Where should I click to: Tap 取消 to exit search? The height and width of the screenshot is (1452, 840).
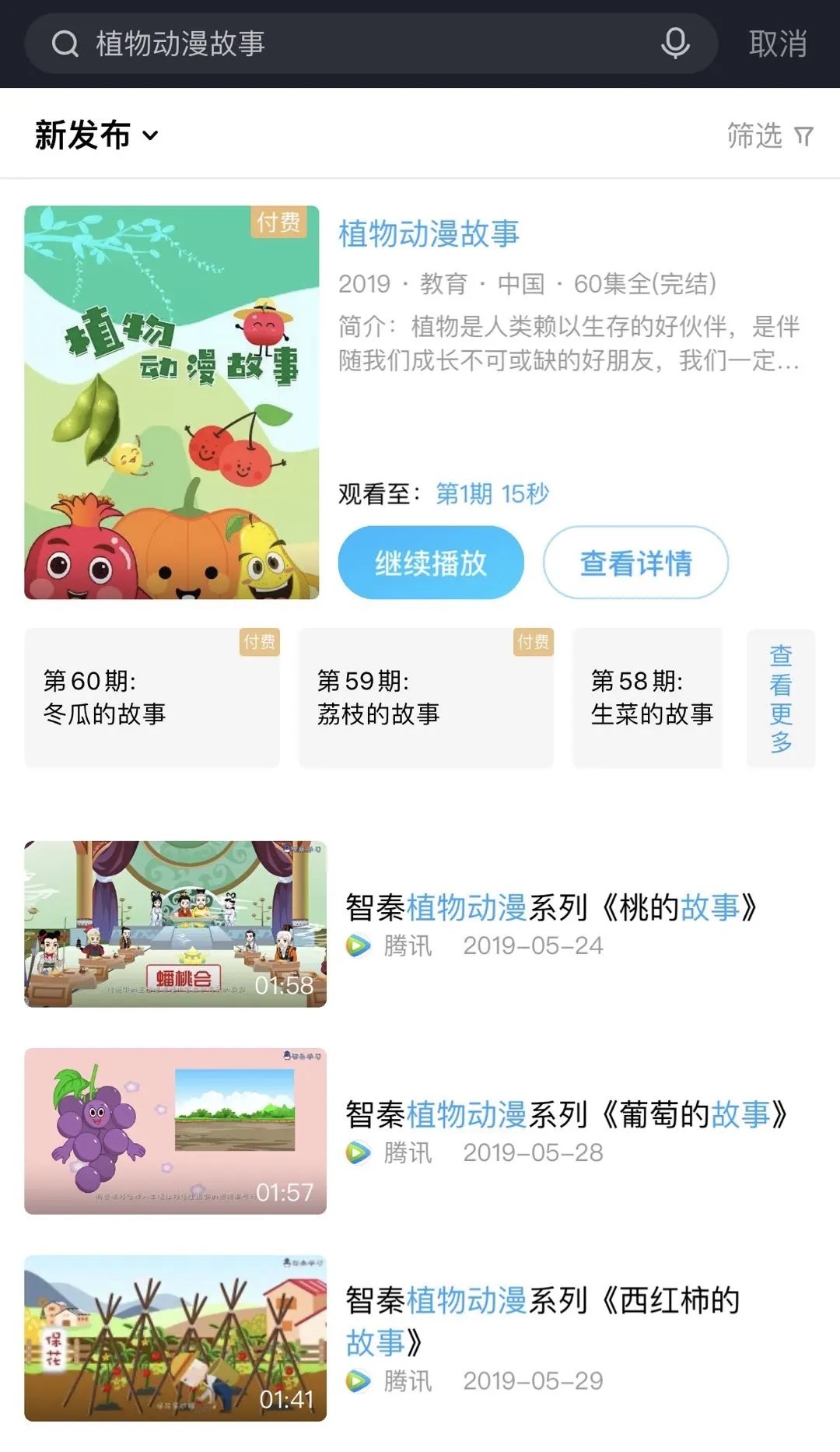coord(776,44)
